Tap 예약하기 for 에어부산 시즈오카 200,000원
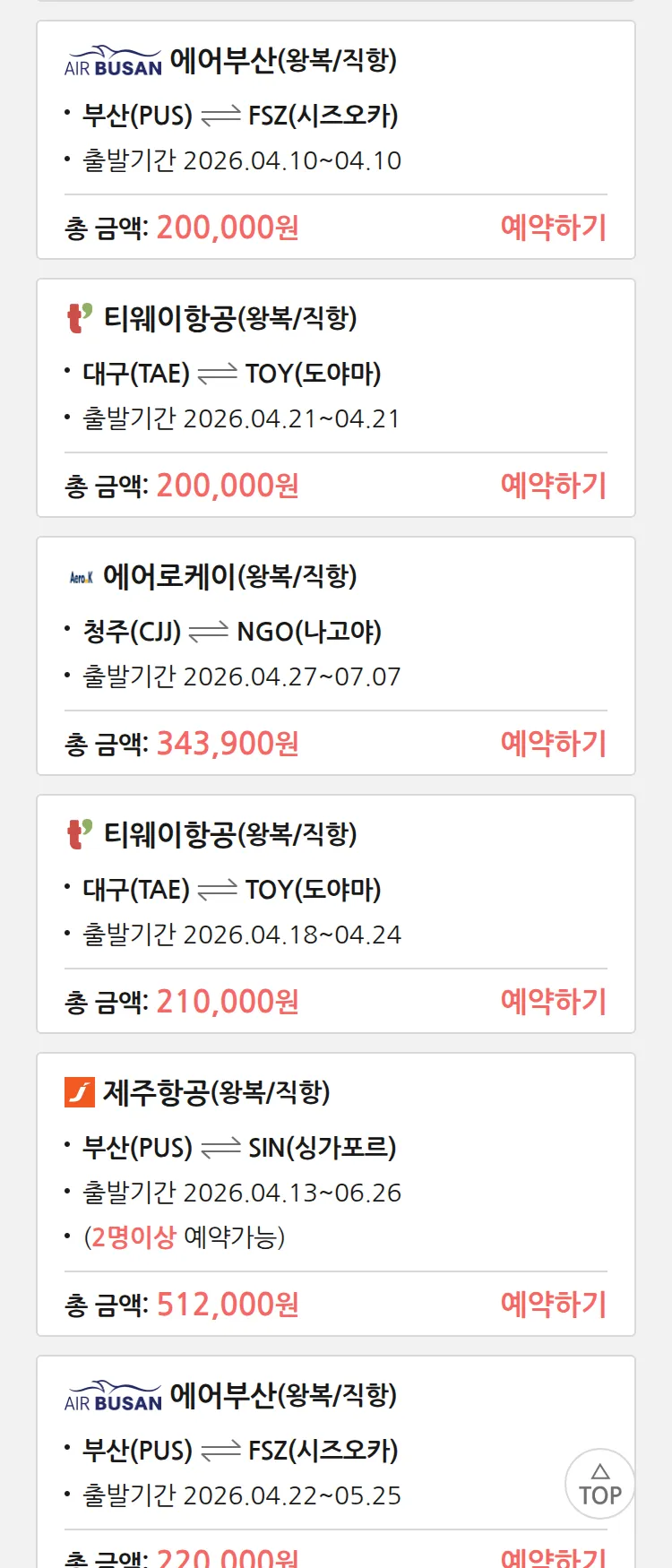 pyautogui.click(x=553, y=228)
